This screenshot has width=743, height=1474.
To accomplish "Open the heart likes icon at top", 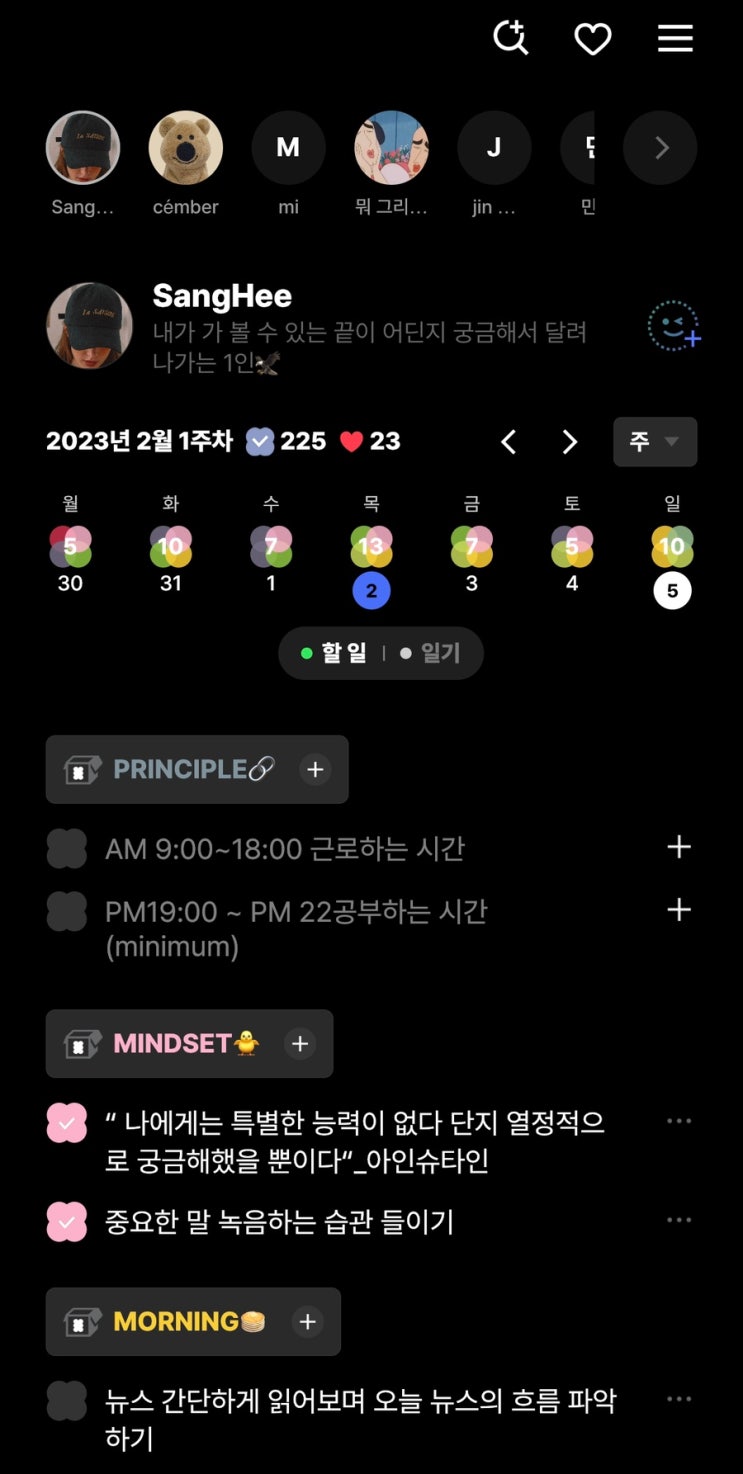I will click(592, 39).
